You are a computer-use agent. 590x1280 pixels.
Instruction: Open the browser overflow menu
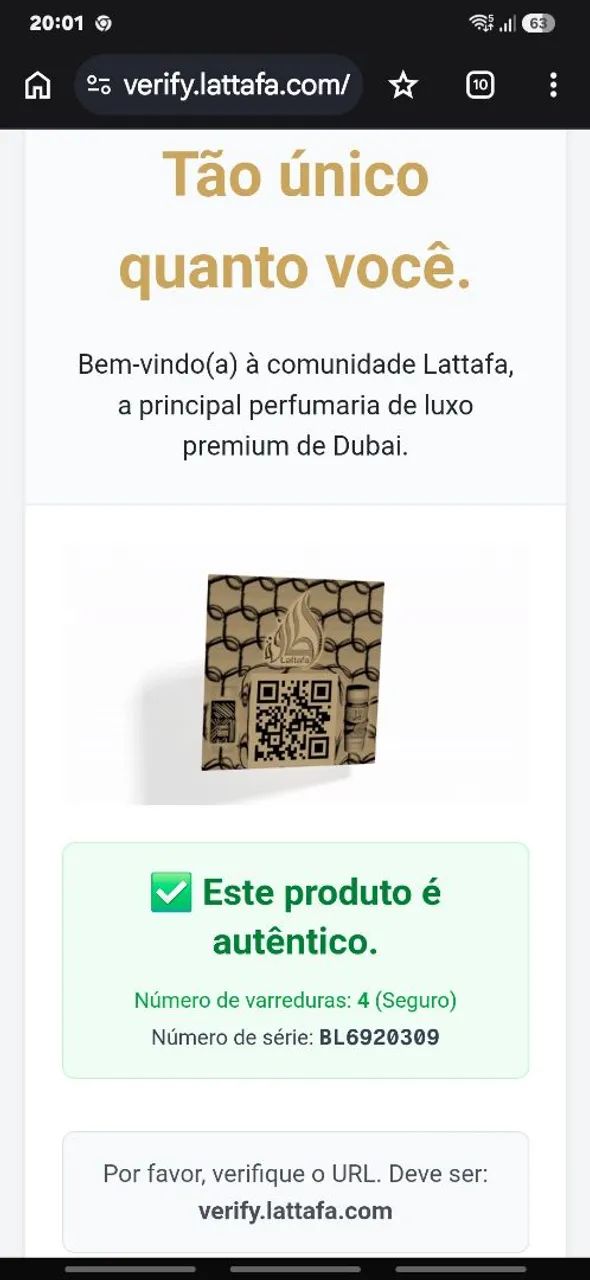(x=553, y=85)
